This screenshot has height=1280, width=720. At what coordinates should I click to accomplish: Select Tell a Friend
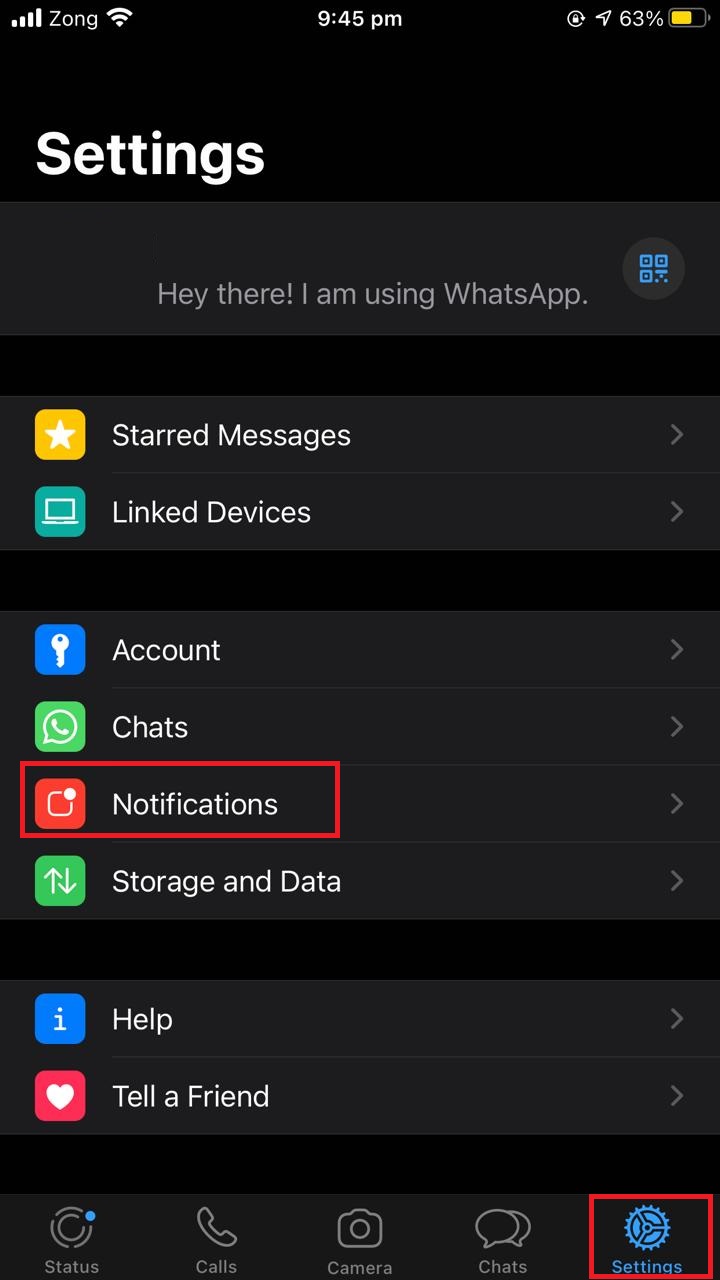click(x=360, y=1096)
